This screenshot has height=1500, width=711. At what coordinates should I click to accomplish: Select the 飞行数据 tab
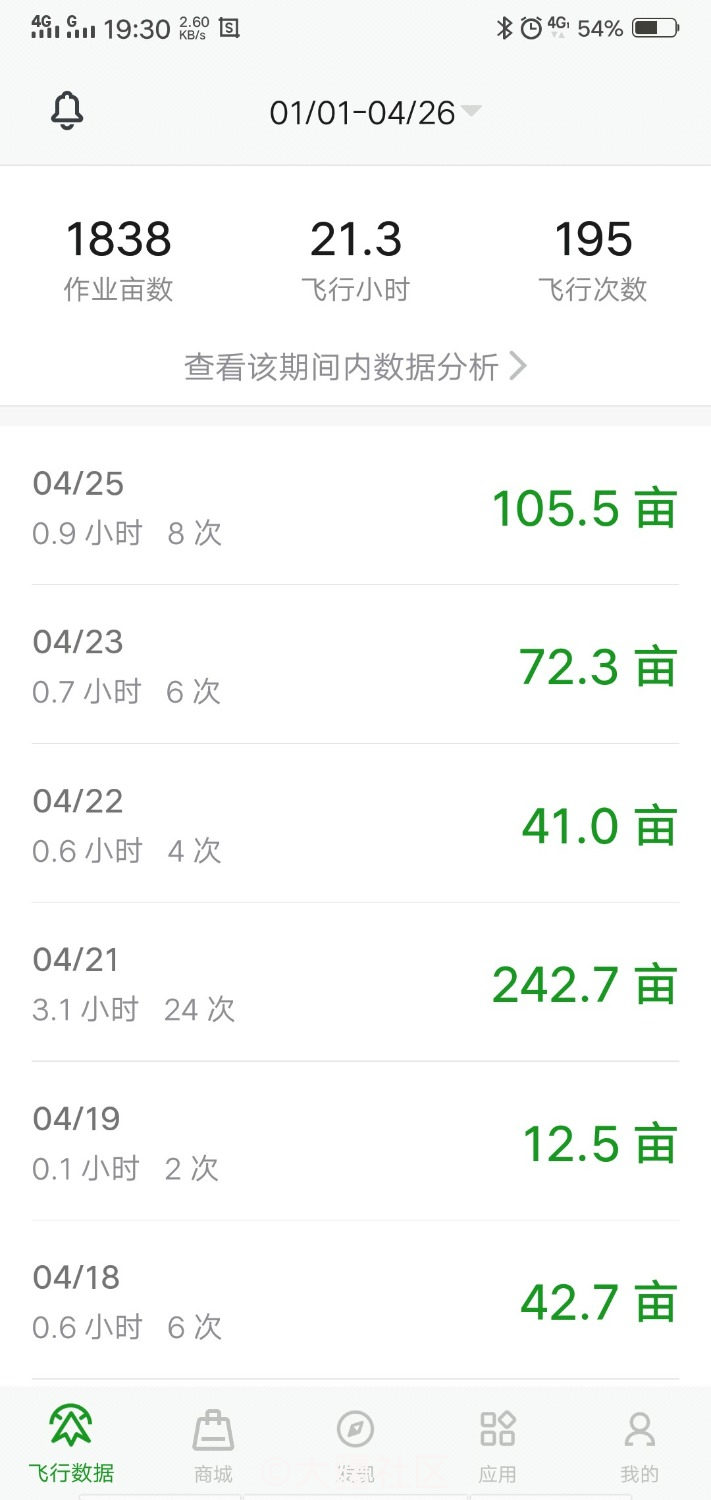point(71,1445)
